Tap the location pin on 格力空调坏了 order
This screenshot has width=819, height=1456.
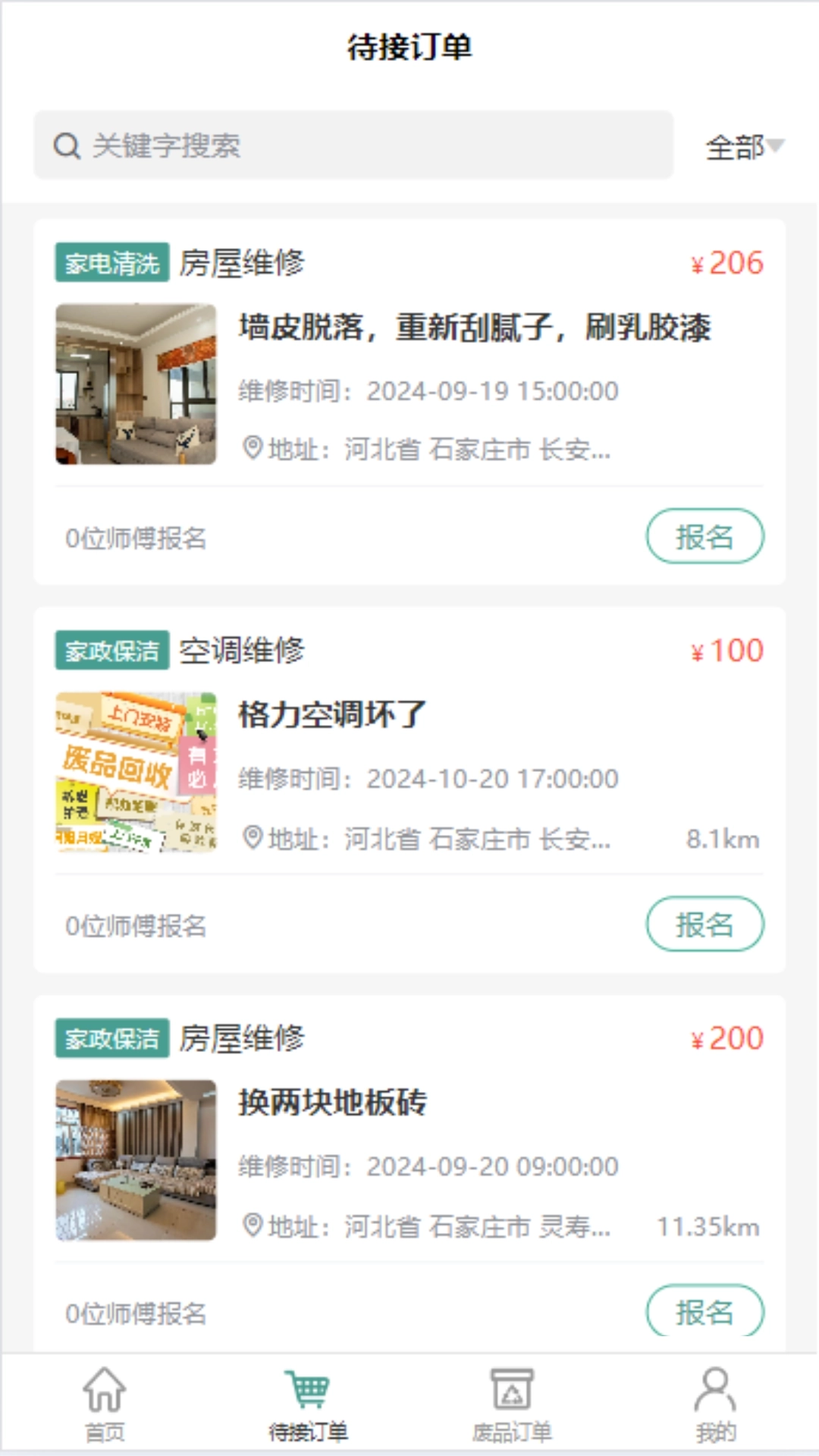pos(252,838)
